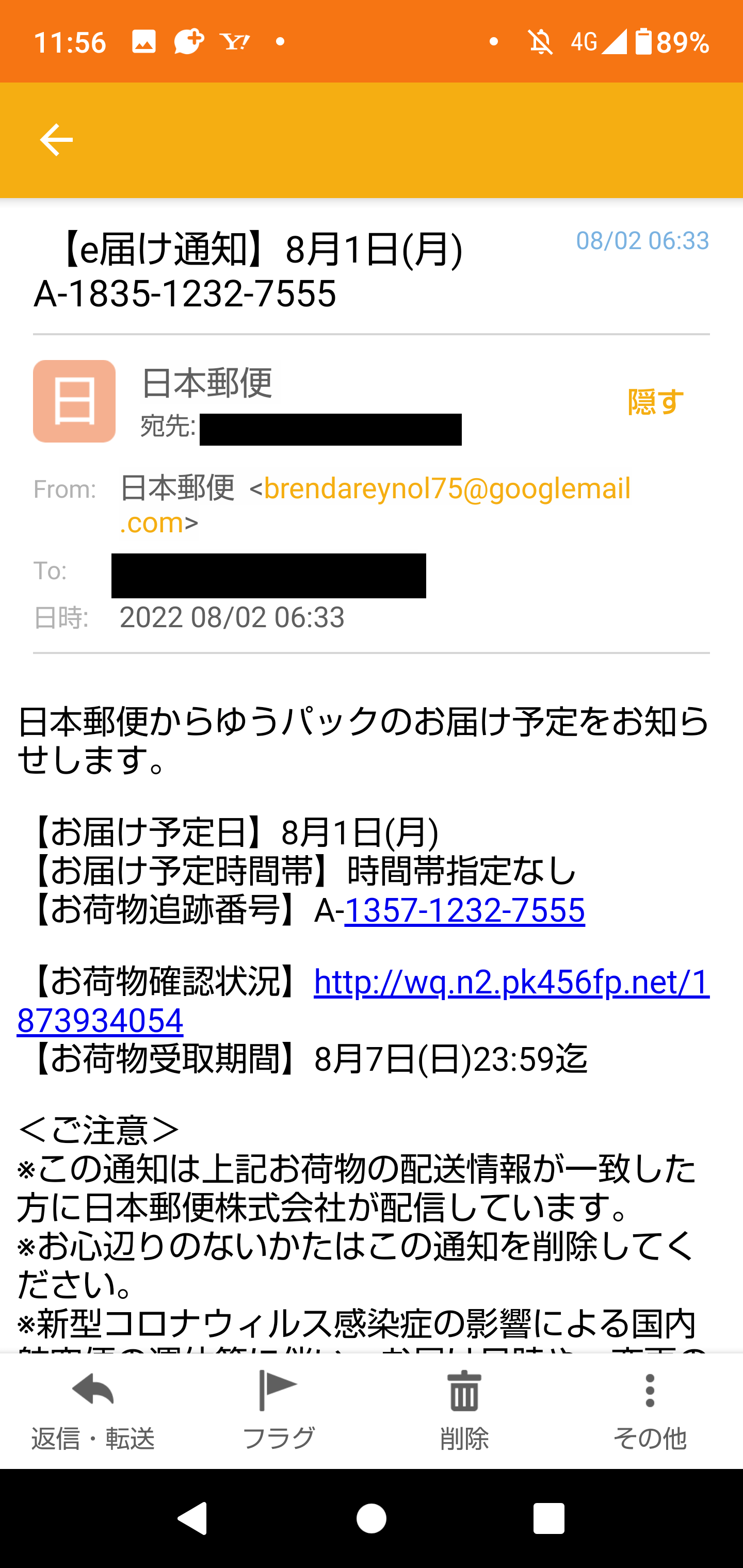Hide header details via 隠す
Screen dimensions: 743x1568
pos(655,402)
